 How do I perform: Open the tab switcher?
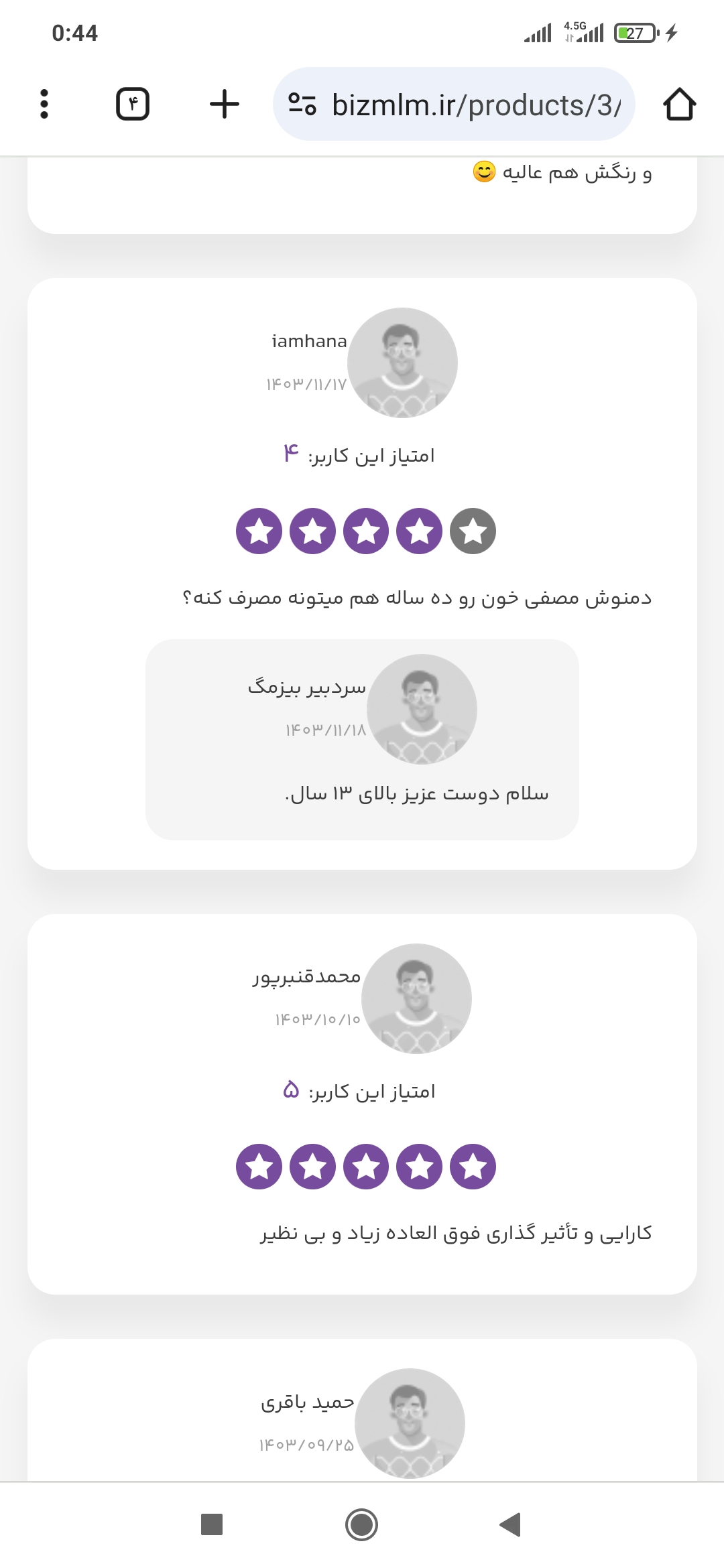point(133,104)
